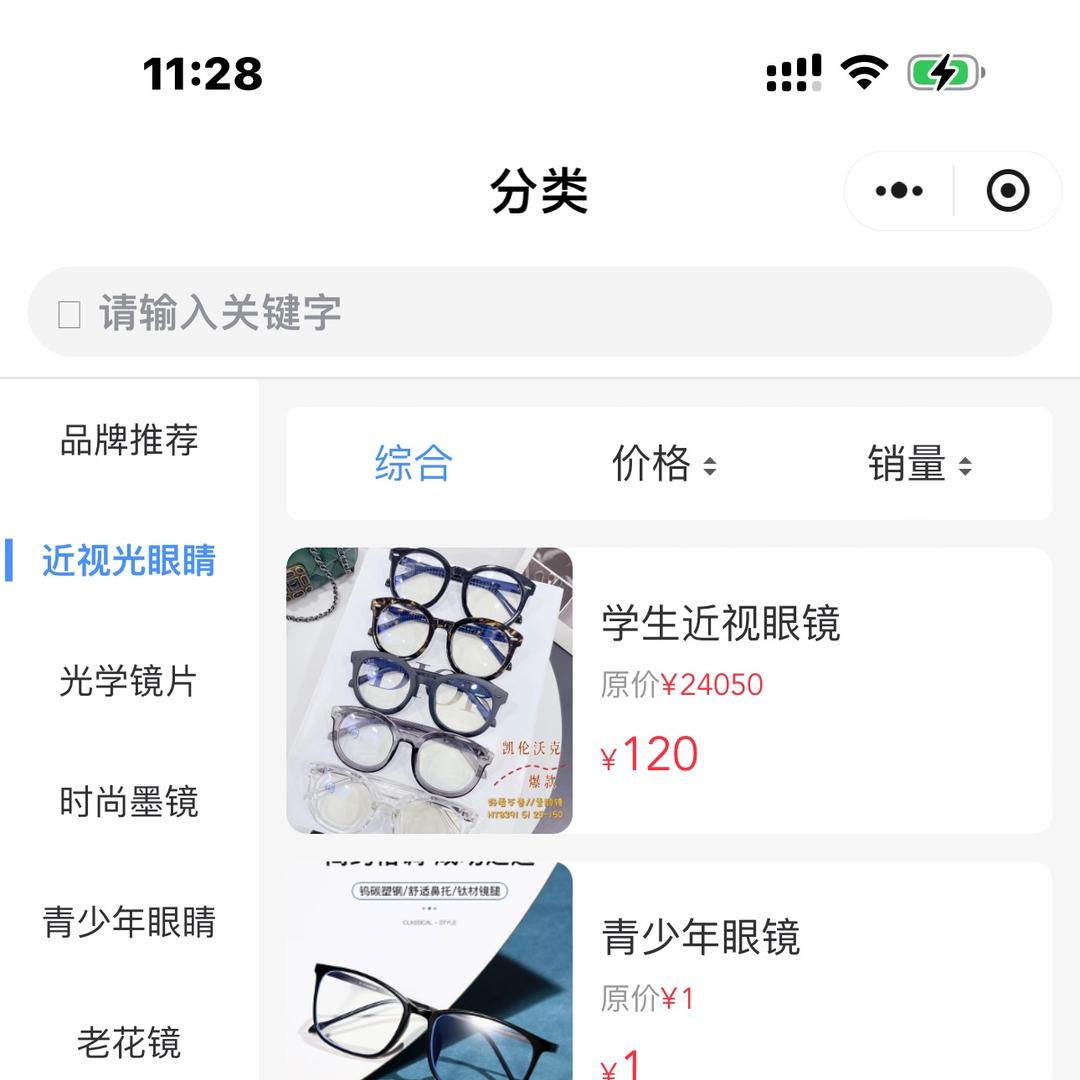Select the 品牌推荐 category

[129, 440]
